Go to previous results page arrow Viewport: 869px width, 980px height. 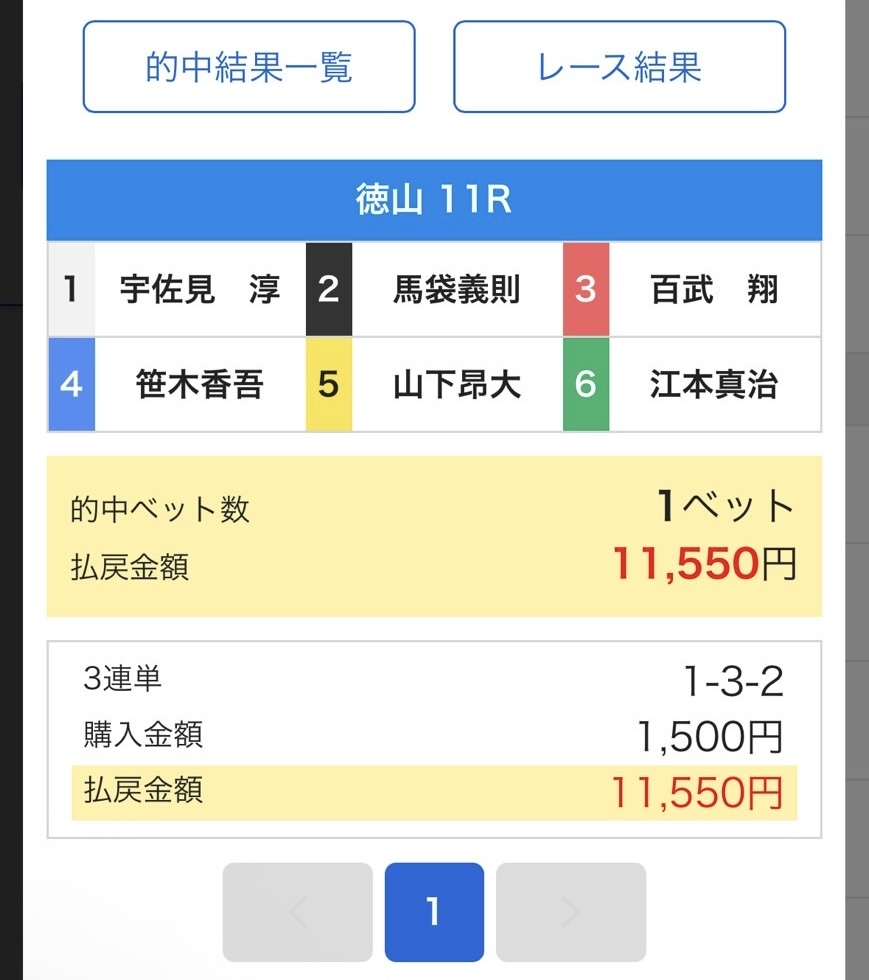pos(296,911)
